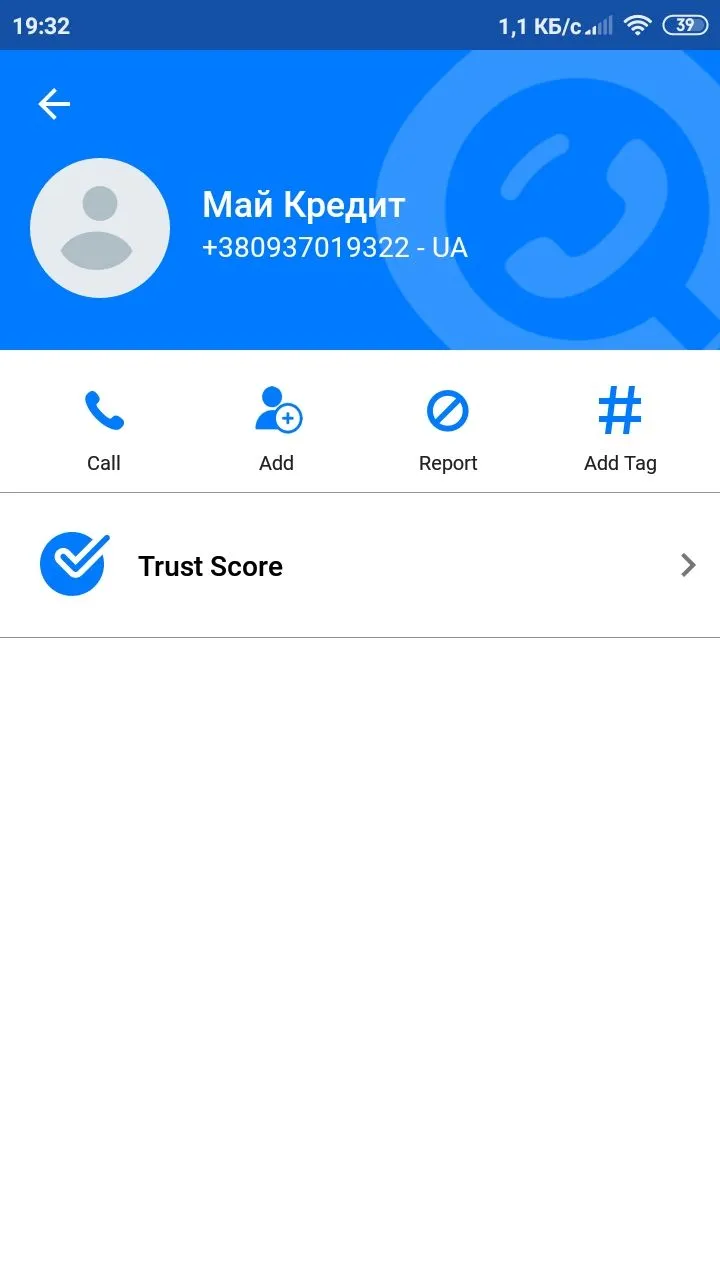Expand the Trust Score details chevron
Screen dimensions: 720x1280
(x=688, y=565)
